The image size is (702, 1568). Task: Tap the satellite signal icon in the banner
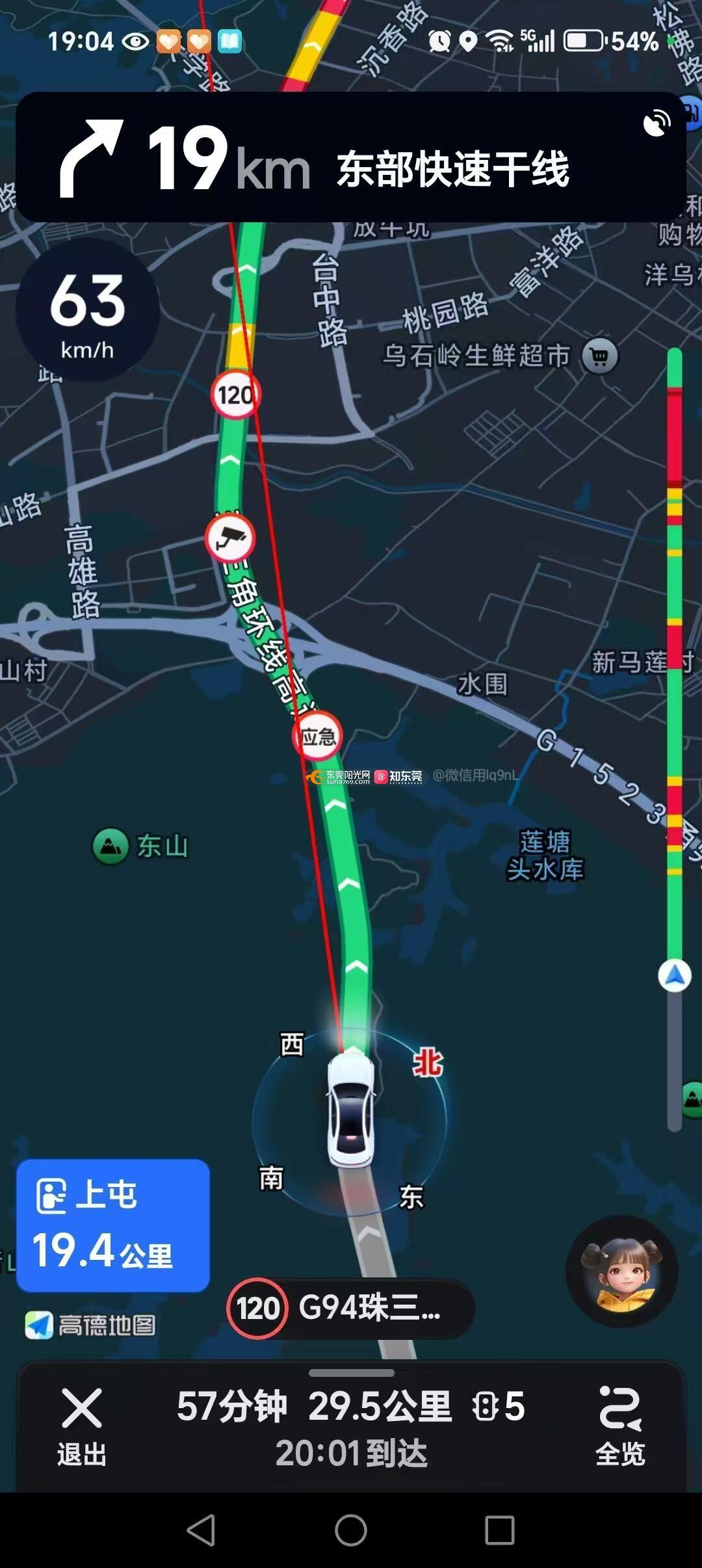656,124
